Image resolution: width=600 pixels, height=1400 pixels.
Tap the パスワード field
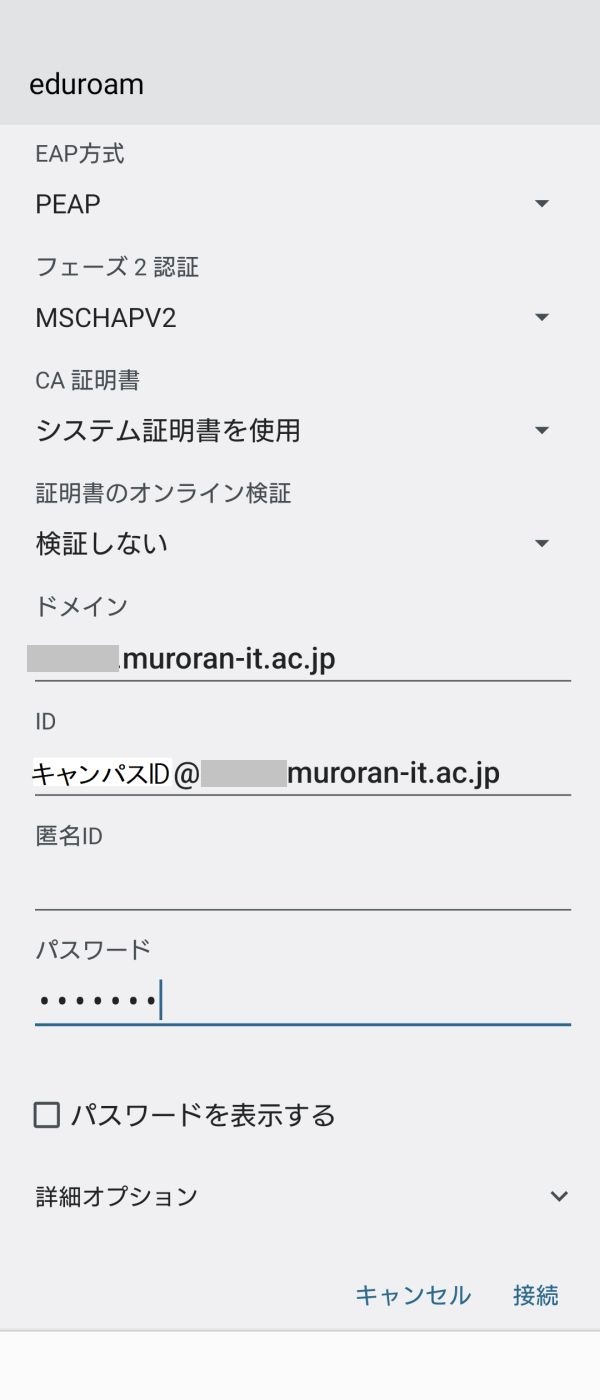300,1000
